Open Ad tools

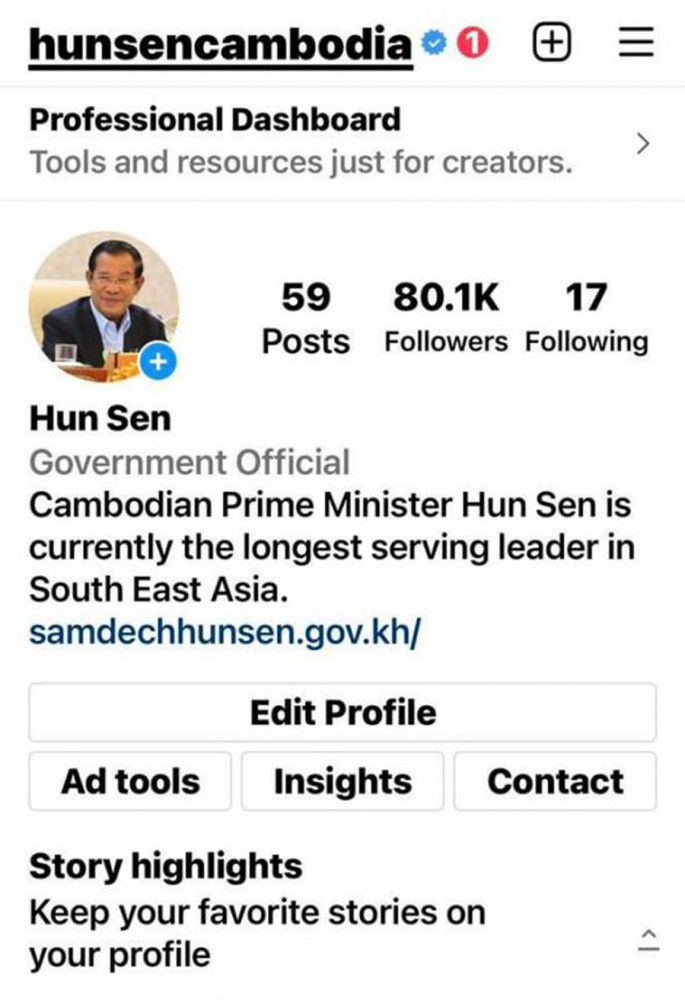coord(130,781)
